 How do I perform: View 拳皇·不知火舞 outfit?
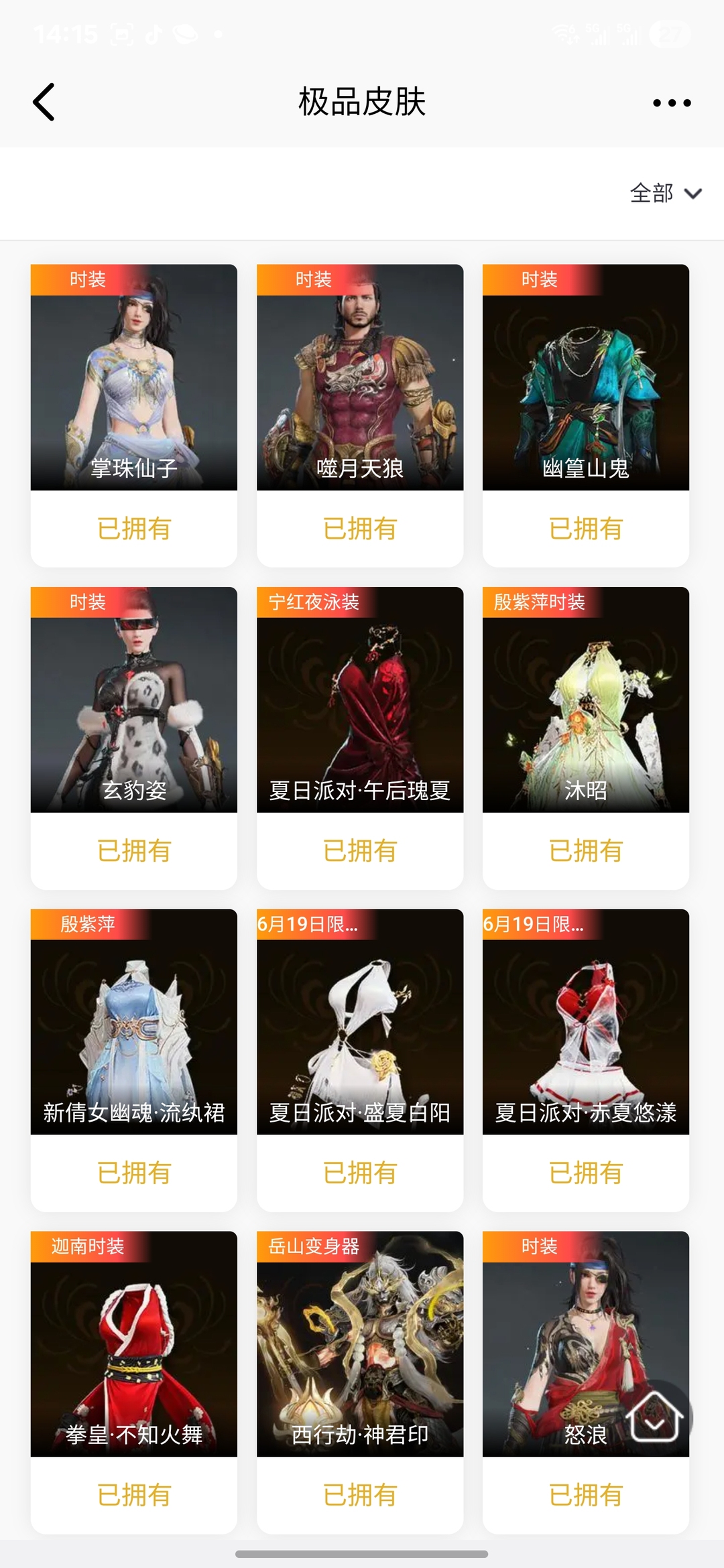[x=134, y=1344]
